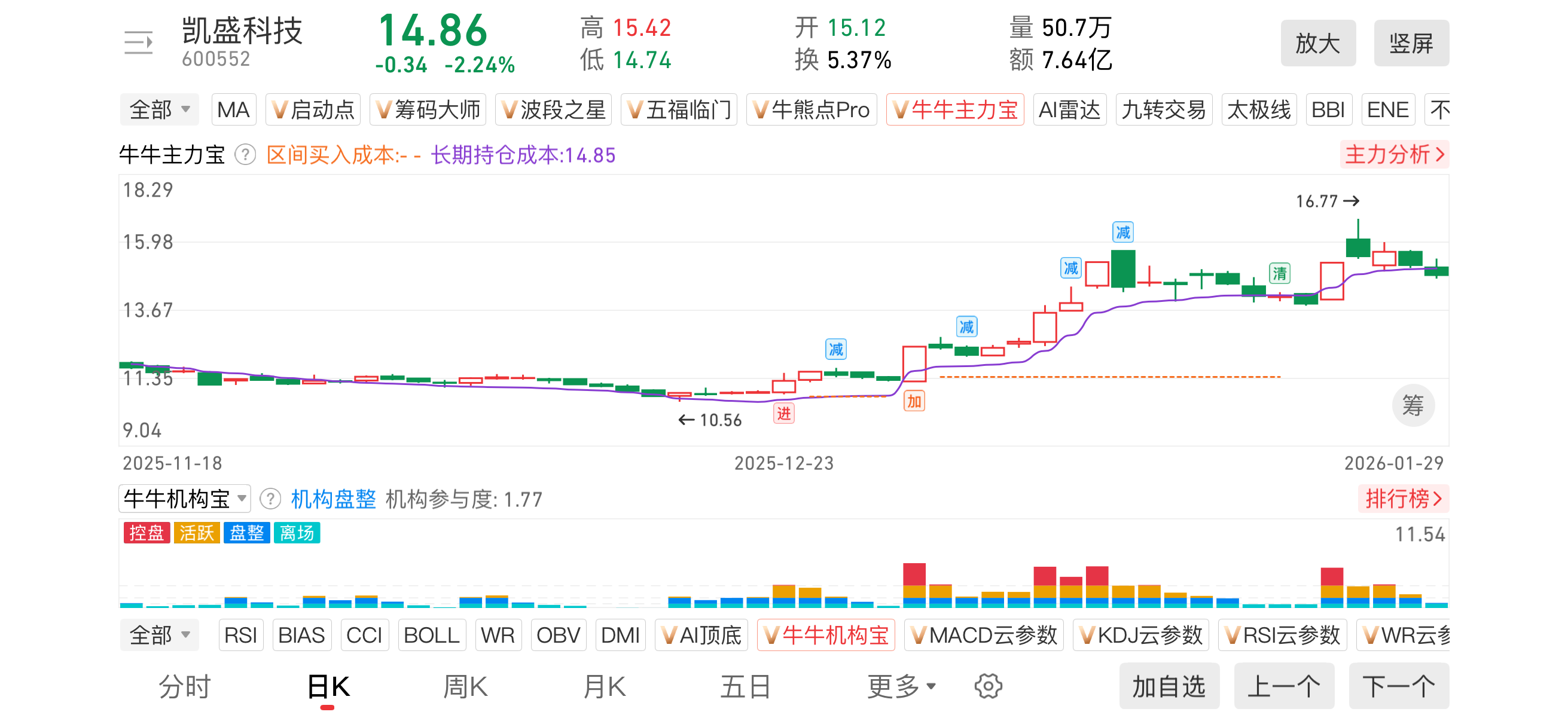This screenshot has width=1568, height=721.
Task: Expand the upper 全部 indicator dropdown
Action: click(x=160, y=110)
